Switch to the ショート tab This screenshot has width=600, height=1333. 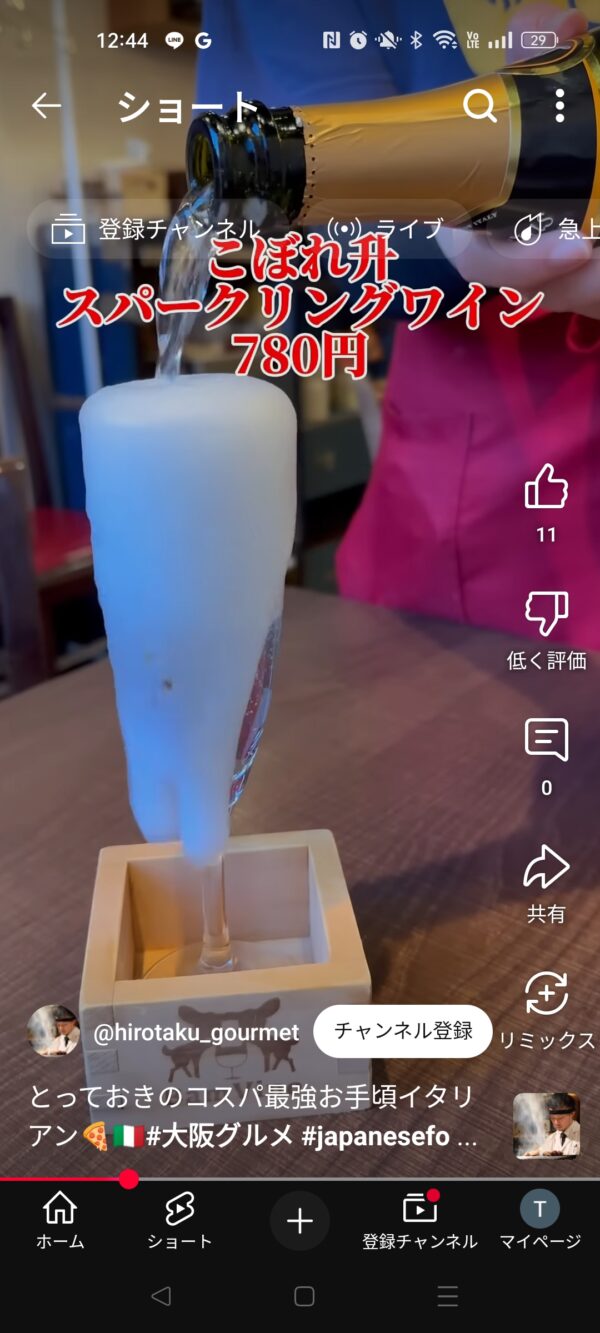coord(180,1220)
